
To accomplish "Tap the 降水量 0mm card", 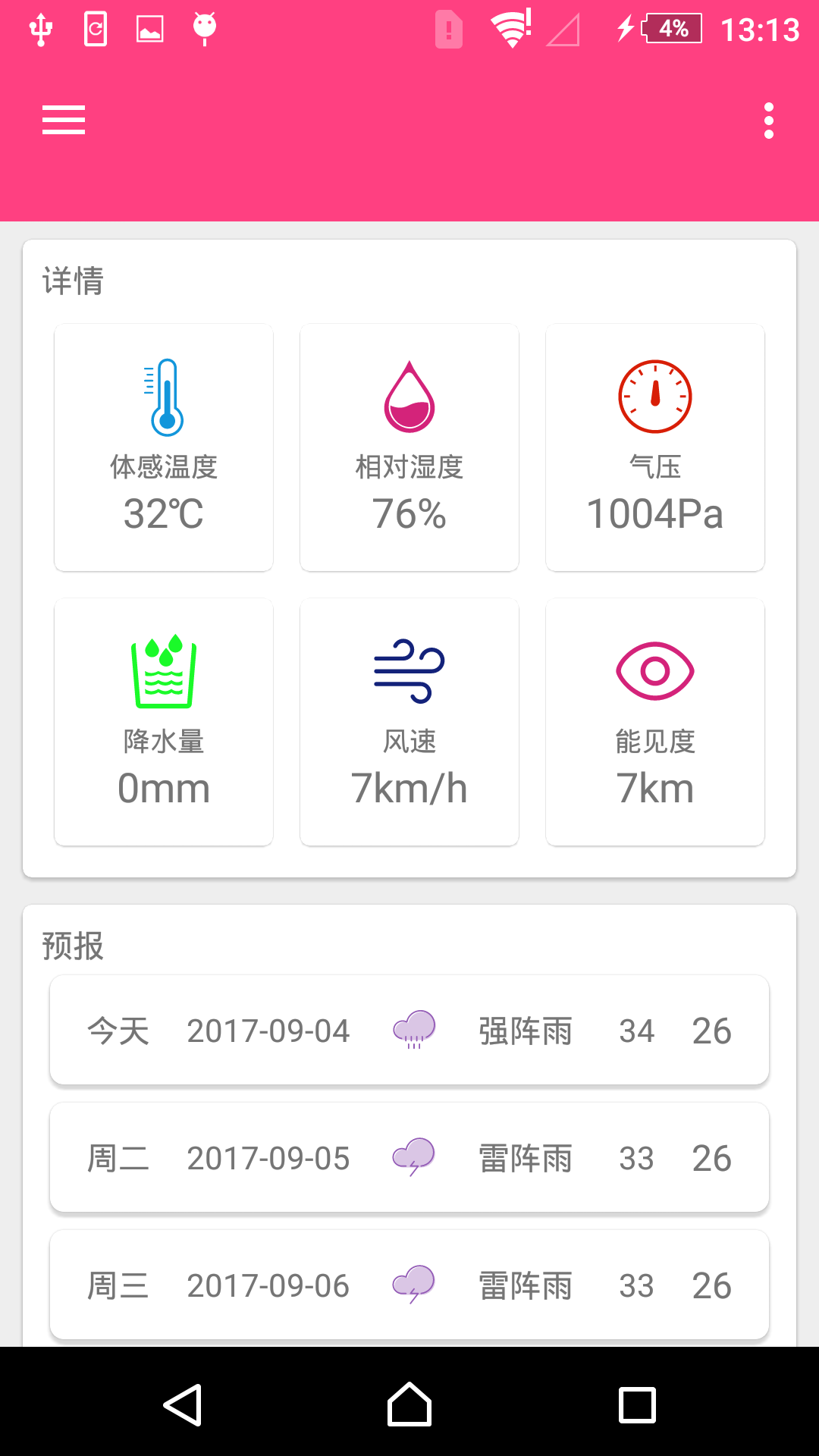I will click(164, 722).
